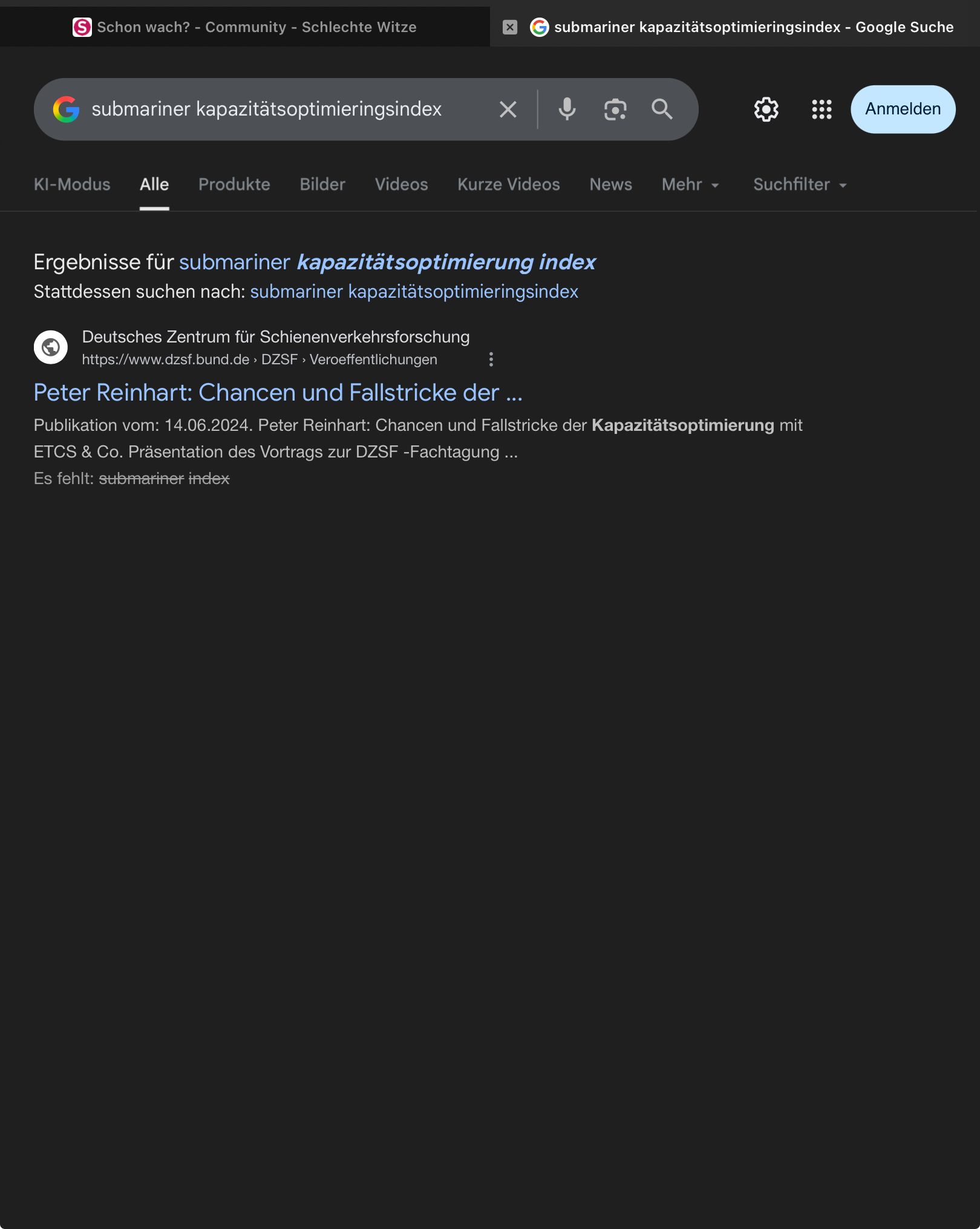Open the Google apps grid
This screenshot has height=1229, width=980.
point(821,110)
